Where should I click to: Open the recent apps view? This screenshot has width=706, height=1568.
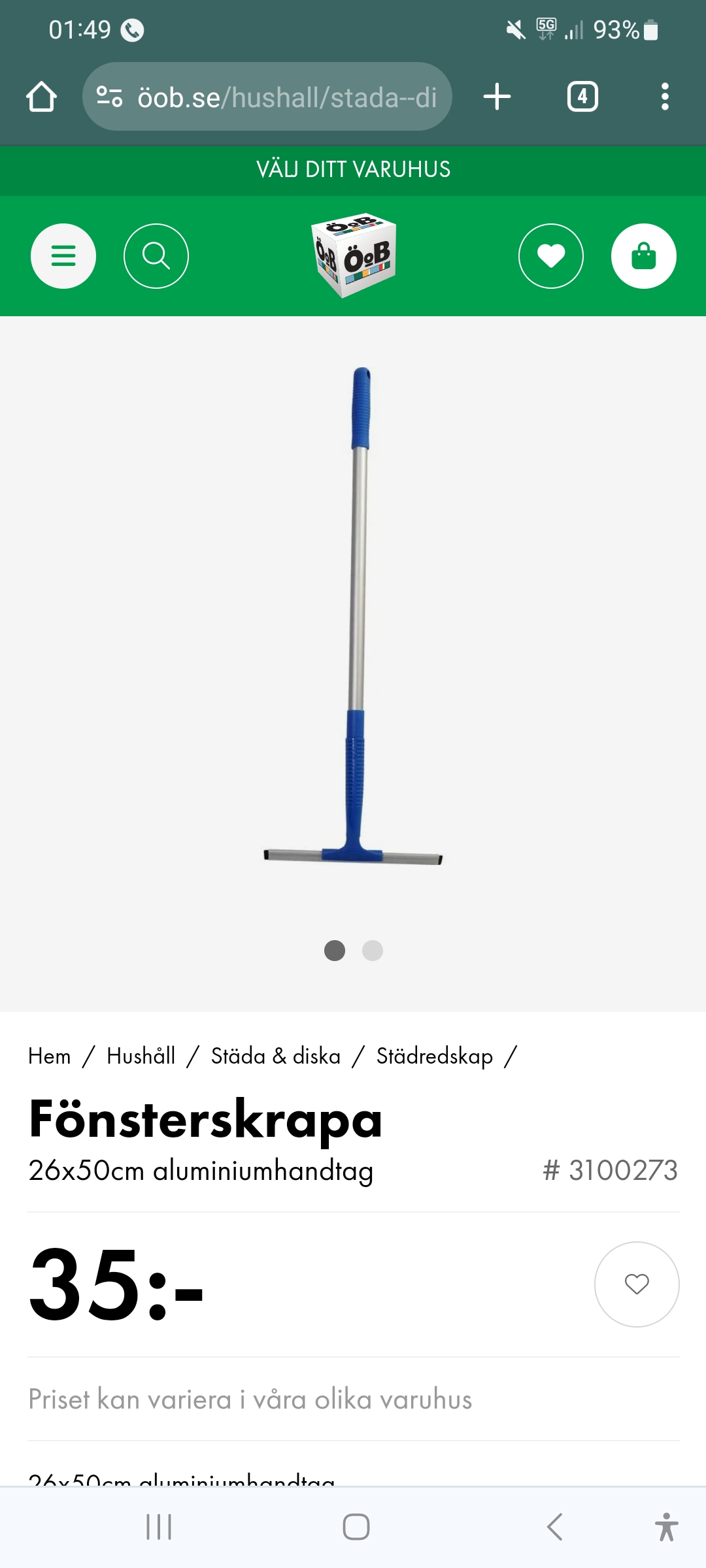[159, 1527]
